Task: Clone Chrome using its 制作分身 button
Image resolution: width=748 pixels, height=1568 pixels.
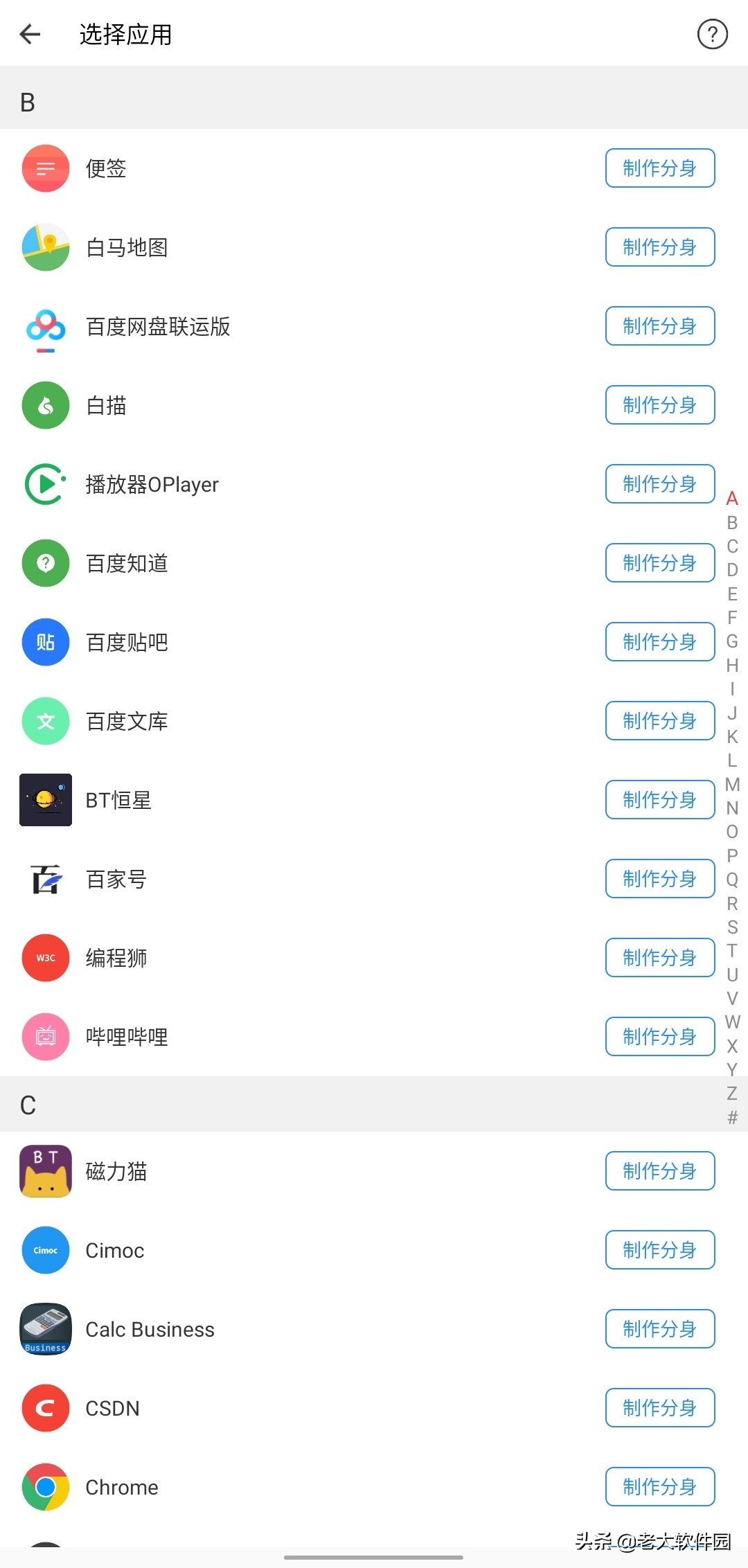Action: coord(659,1487)
